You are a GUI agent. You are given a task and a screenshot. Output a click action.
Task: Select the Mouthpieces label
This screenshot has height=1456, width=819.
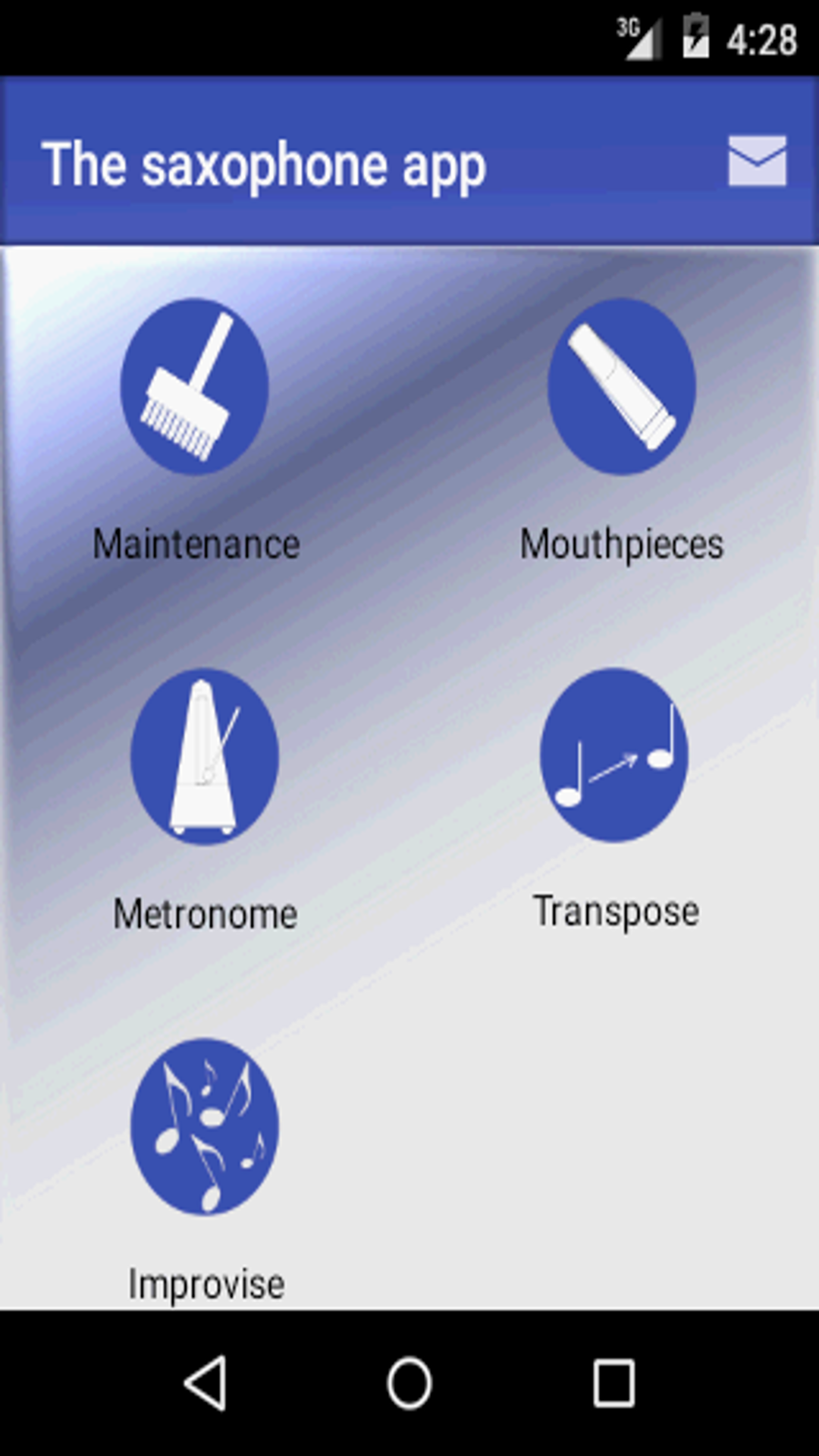point(622,543)
